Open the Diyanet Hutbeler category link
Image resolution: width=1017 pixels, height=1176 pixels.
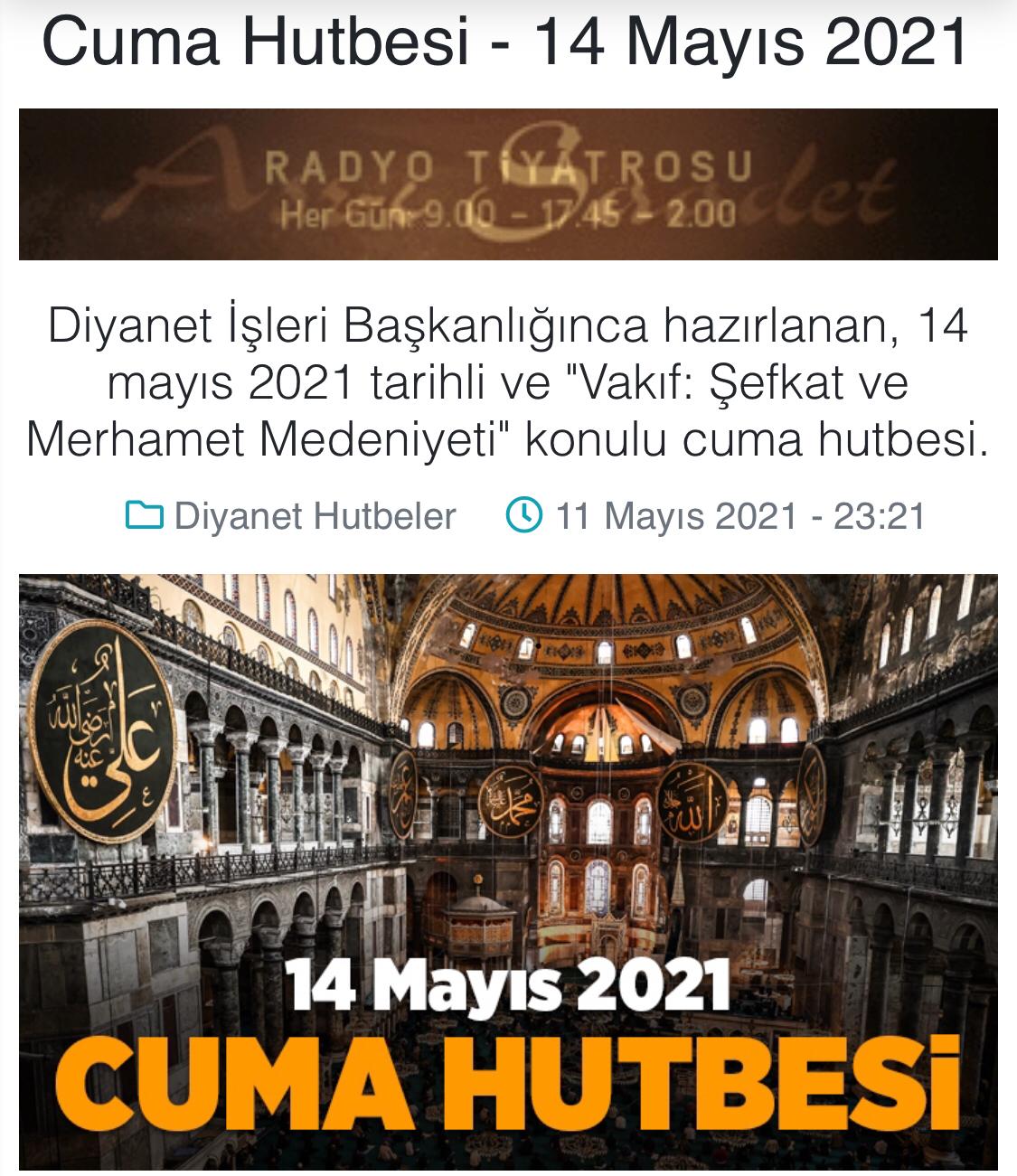(314, 516)
